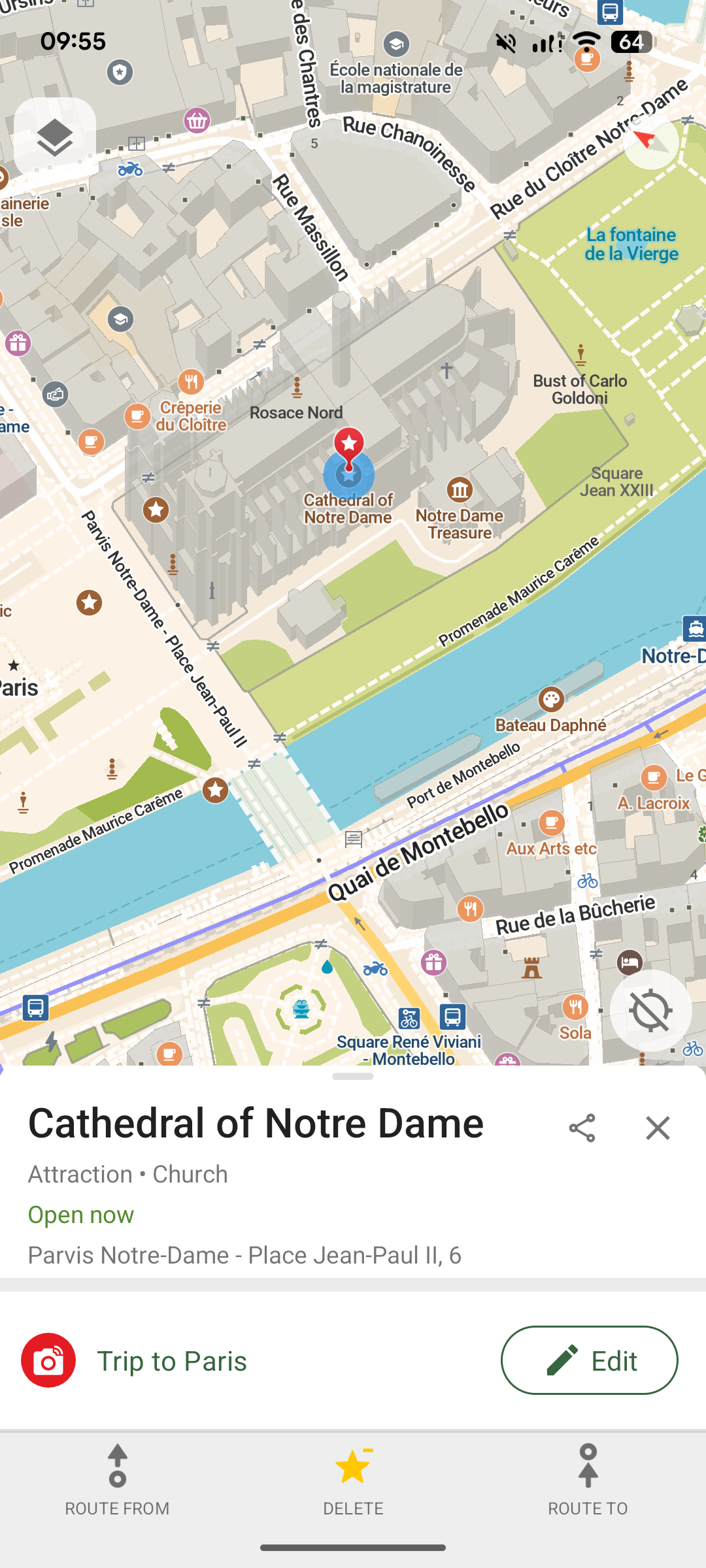This screenshot has width=706, height=1568.
Task: Select A. Lacroix café marker
Action: [653, 778]
